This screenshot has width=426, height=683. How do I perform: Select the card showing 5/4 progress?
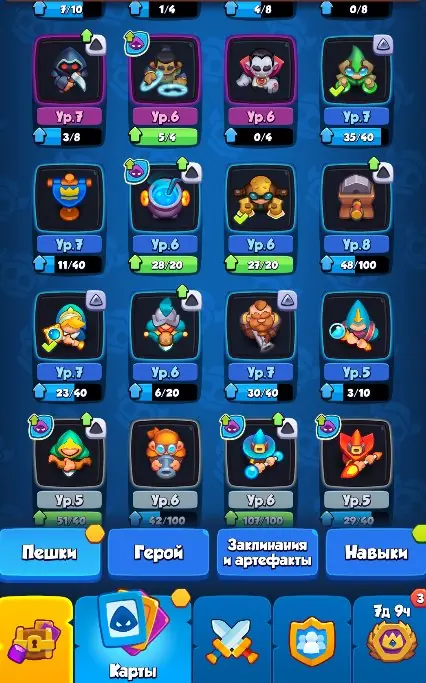click(x=165, y=90)
